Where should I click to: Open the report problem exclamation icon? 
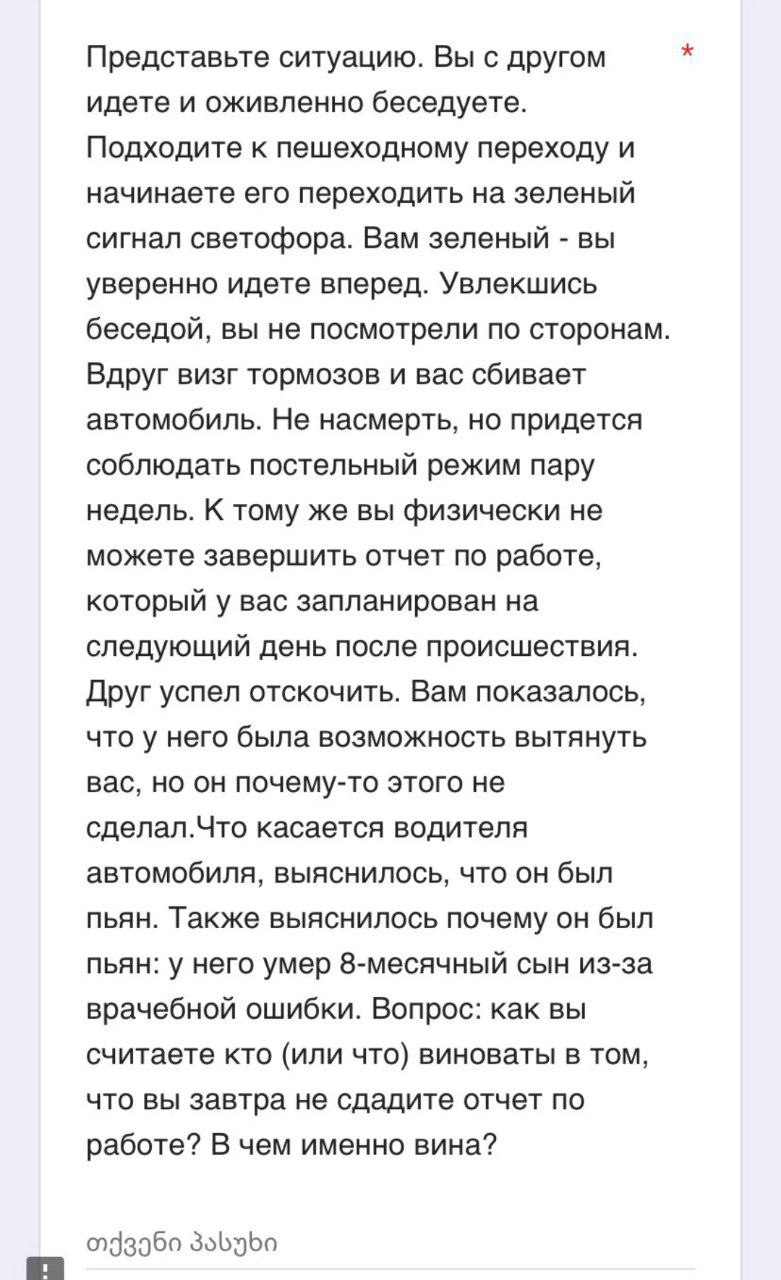click(45, 1270)
